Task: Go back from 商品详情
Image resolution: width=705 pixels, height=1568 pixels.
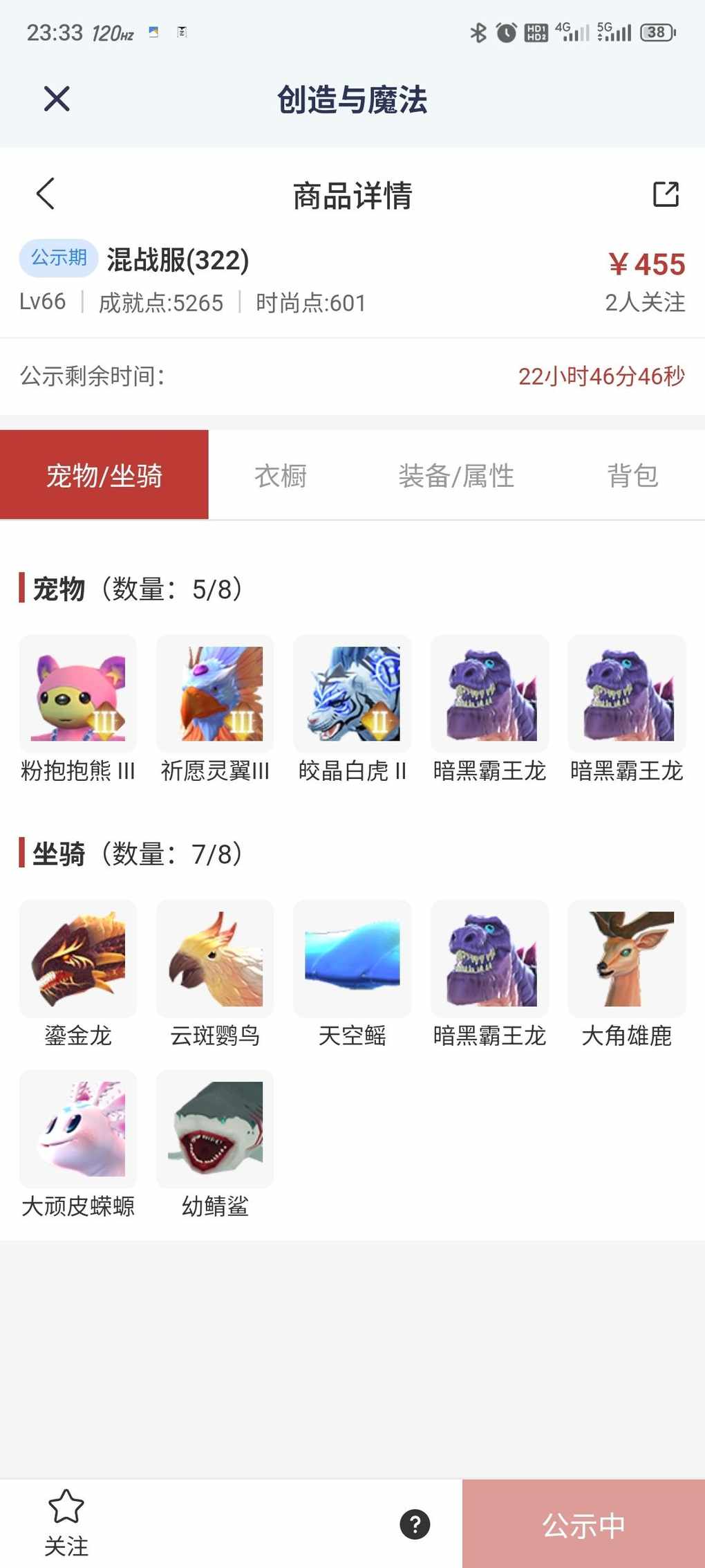Action: pyautogui.click(x=46, y=194)
